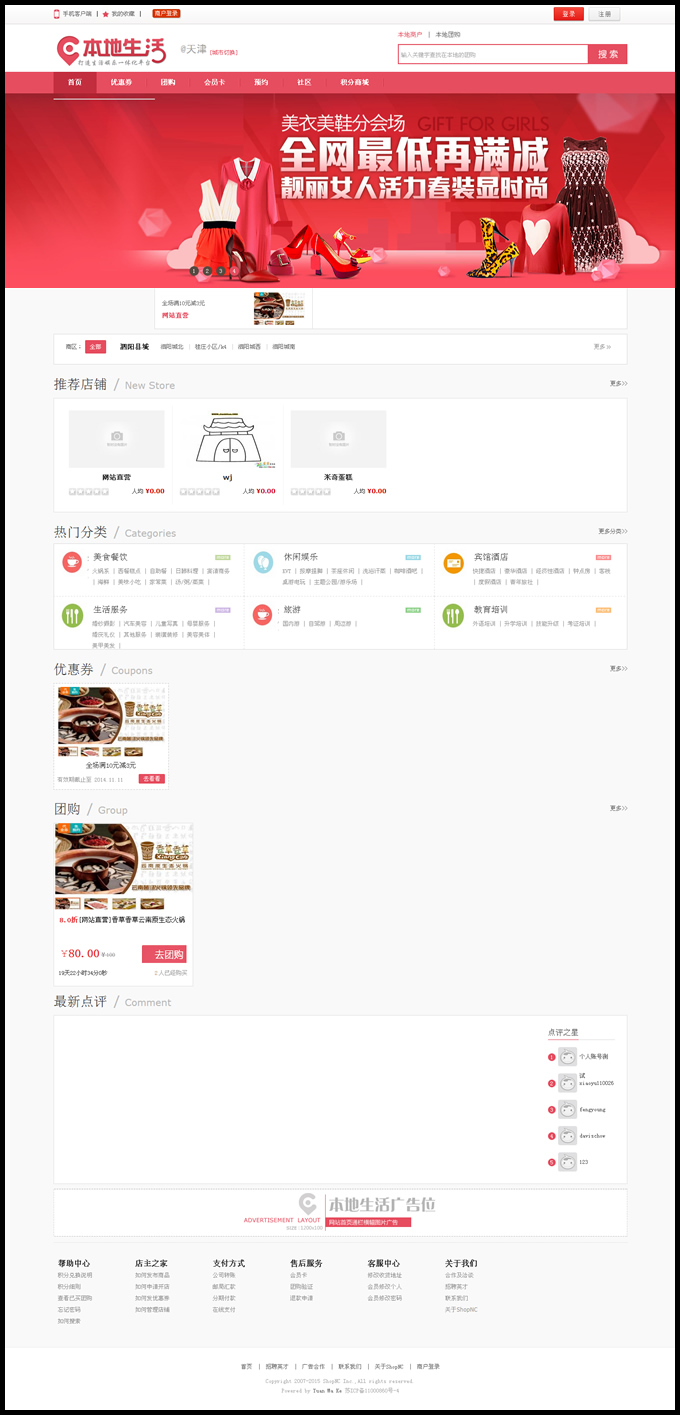Focus the keyword search input box
Screen dimensions: 680x1415
492,54
